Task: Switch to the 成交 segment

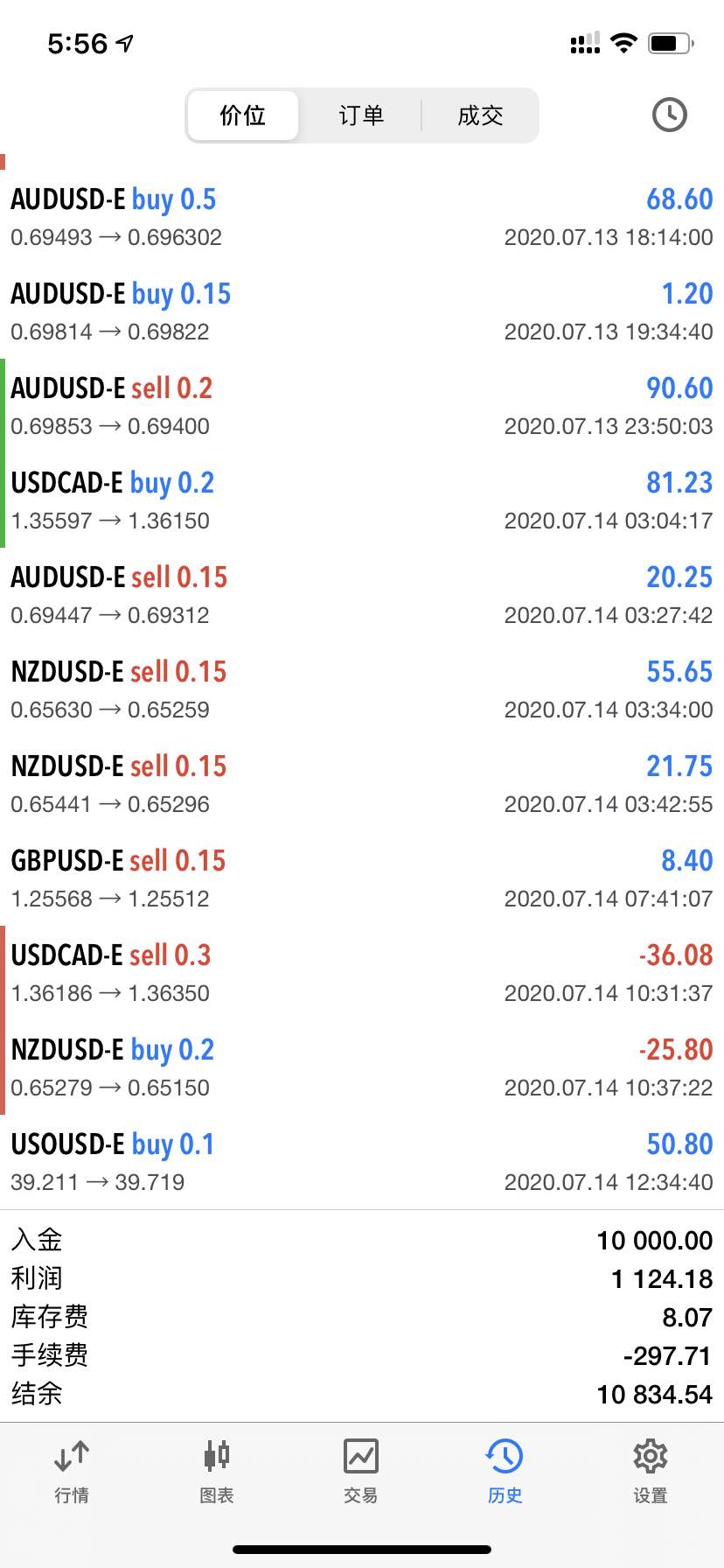Action: (480, 115)
